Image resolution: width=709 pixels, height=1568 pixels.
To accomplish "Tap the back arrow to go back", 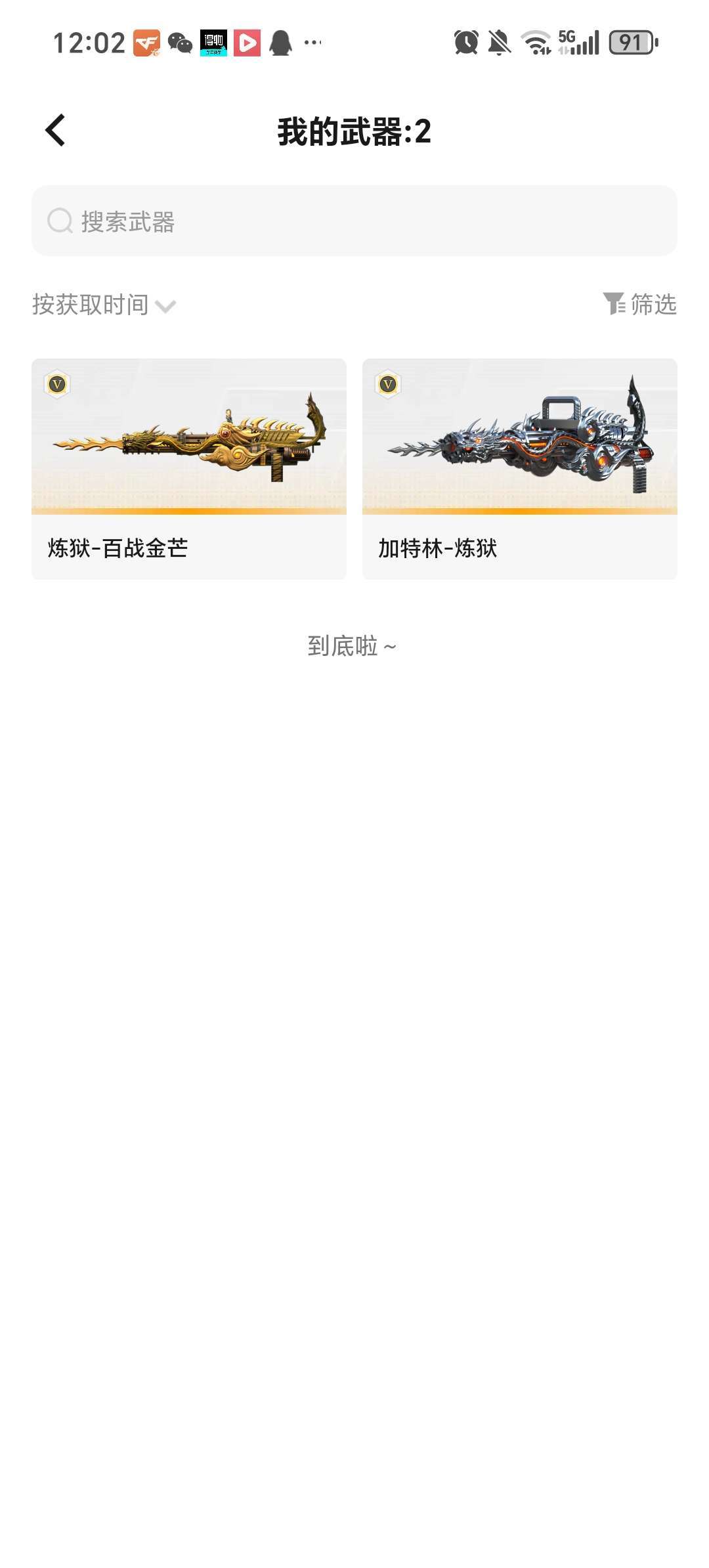I will (x=55, y=129).
